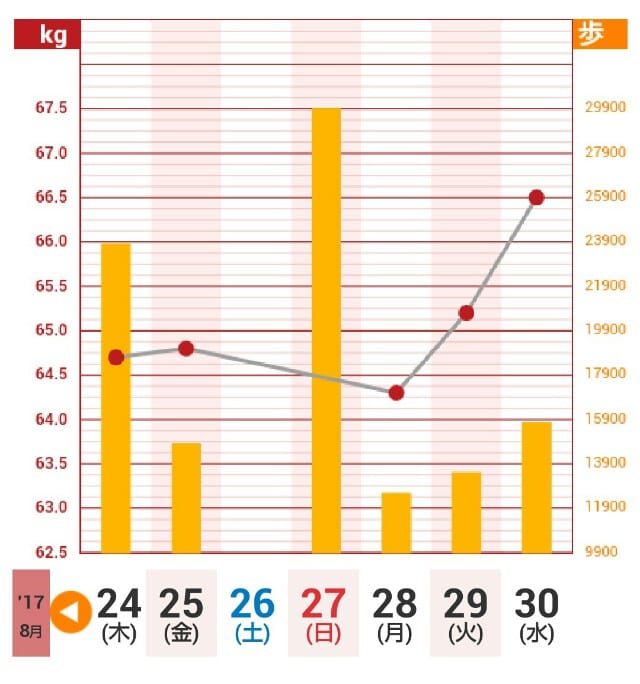Select the date 25 (金)
The width and height of the screenshot is (640, 684).
click(x=181, y=614)
